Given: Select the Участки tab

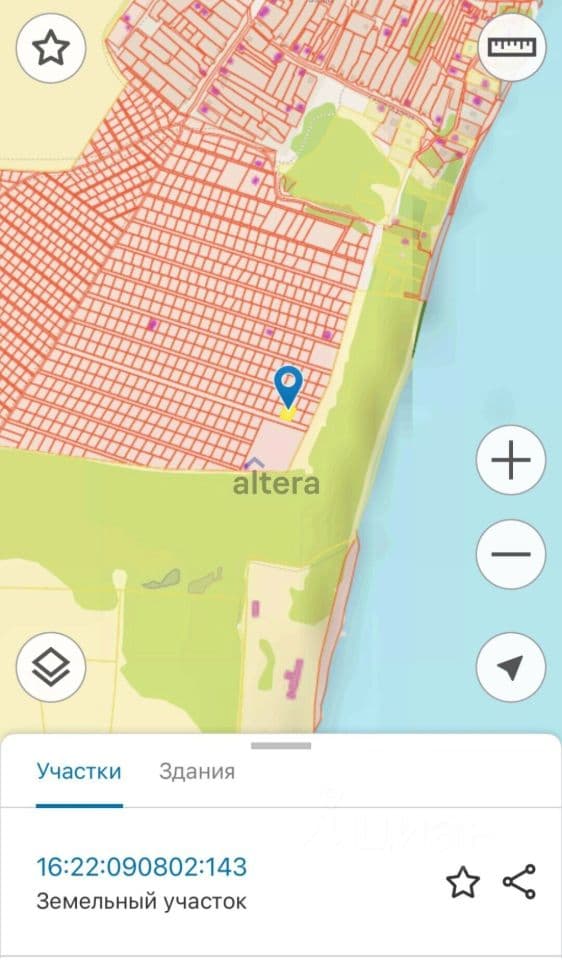Looking at the screenshot, I should point(79,771).
